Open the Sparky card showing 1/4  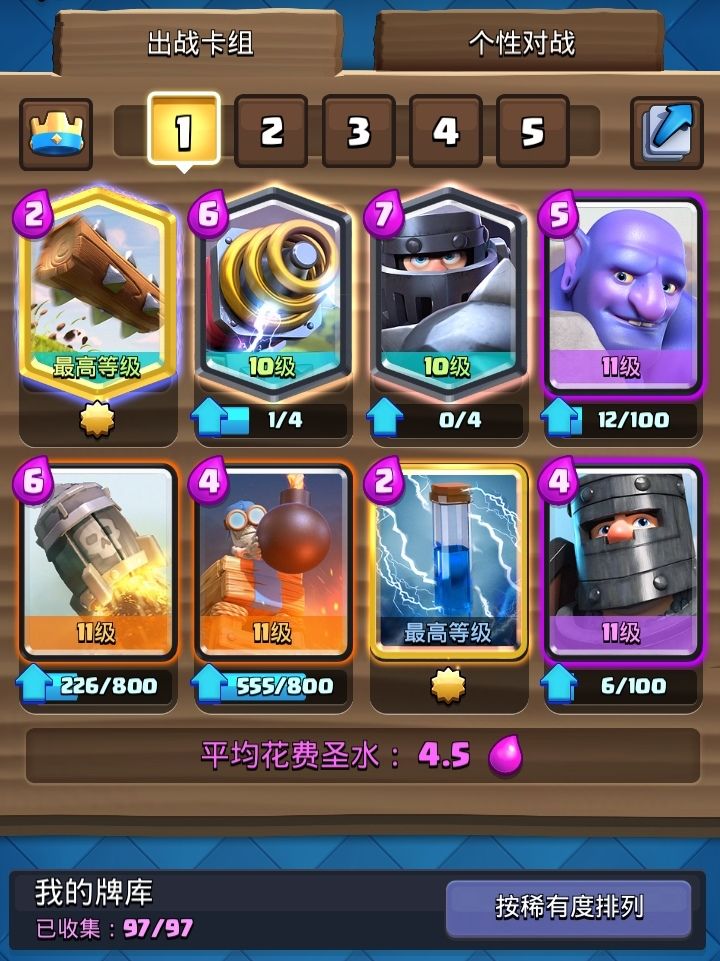[270, 290]
